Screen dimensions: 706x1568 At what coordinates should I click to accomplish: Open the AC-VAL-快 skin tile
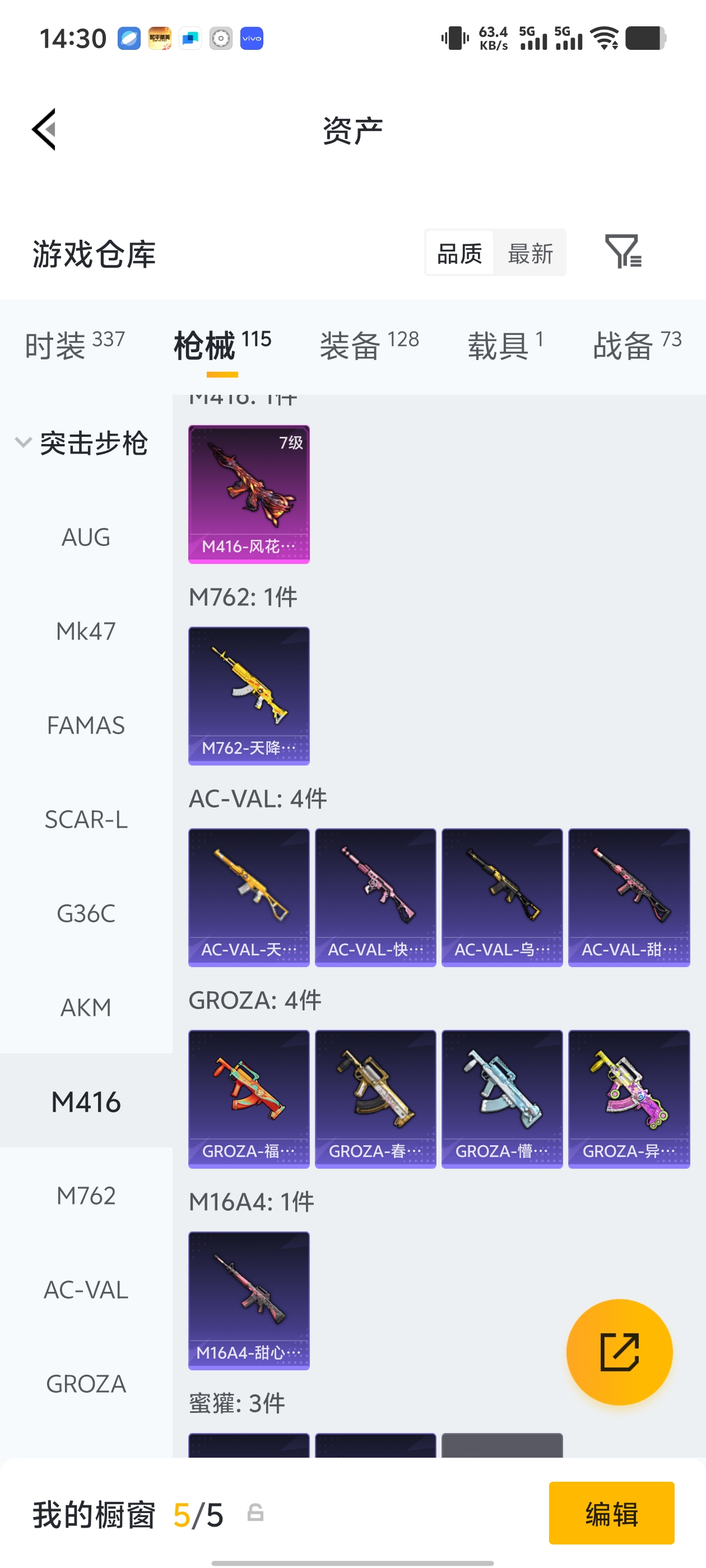375,897
